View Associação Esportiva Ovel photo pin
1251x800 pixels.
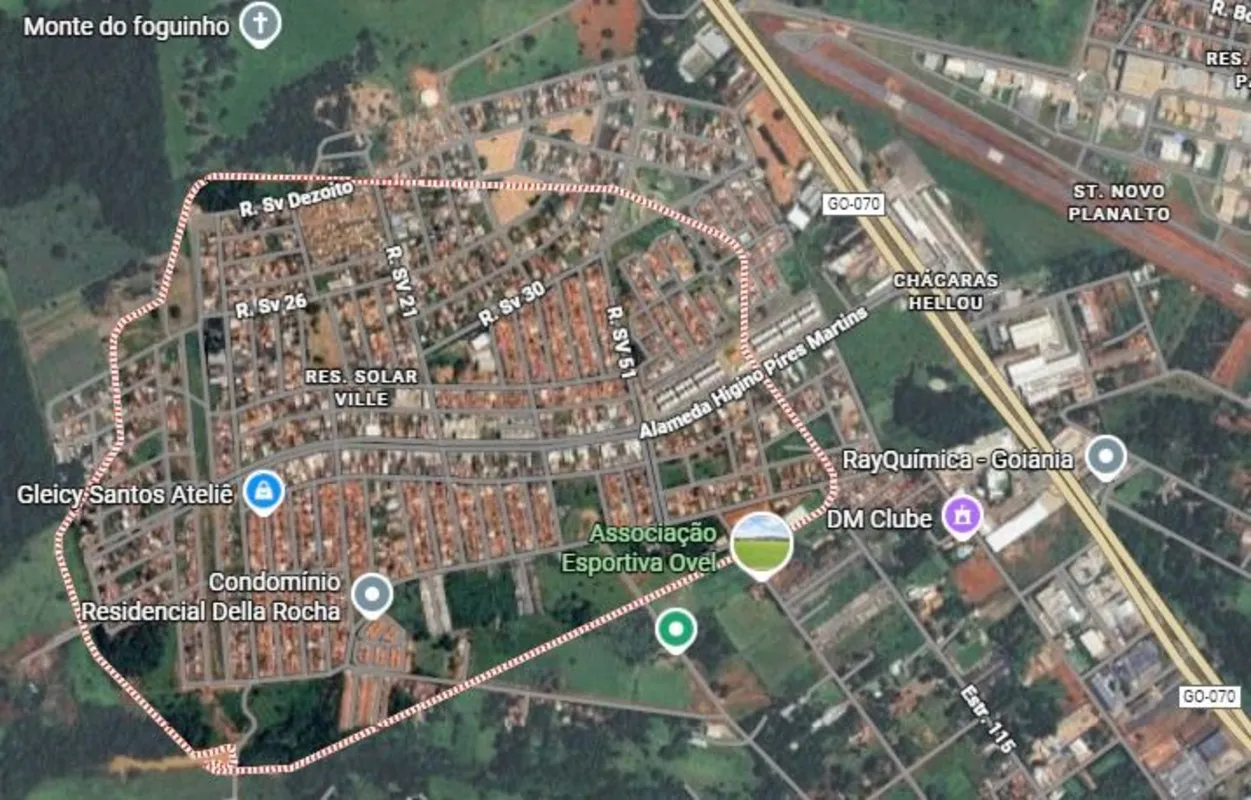[x=761, y=543]
